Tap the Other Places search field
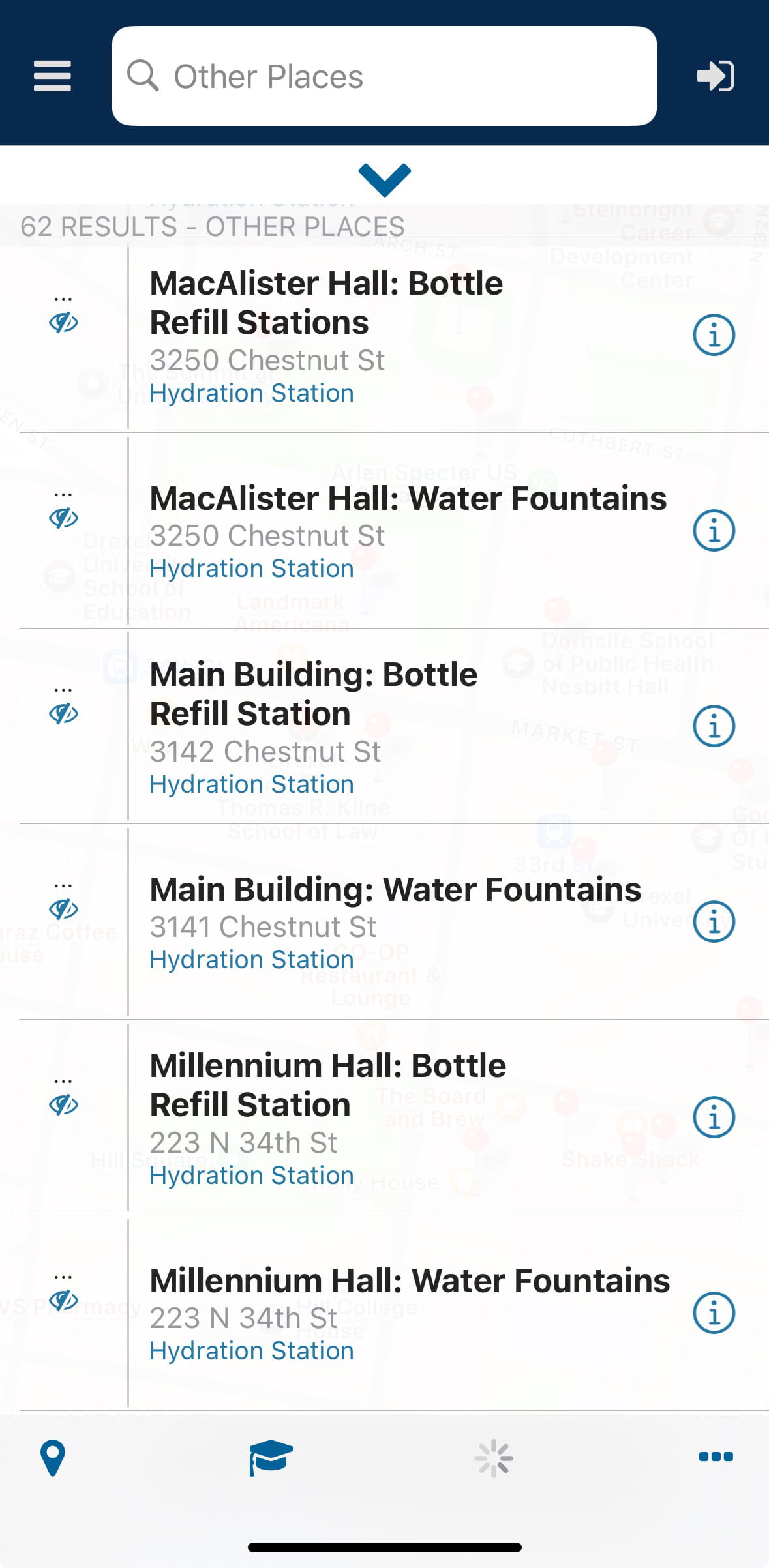The image size is (769, 1568). click(x=385, y=76)
